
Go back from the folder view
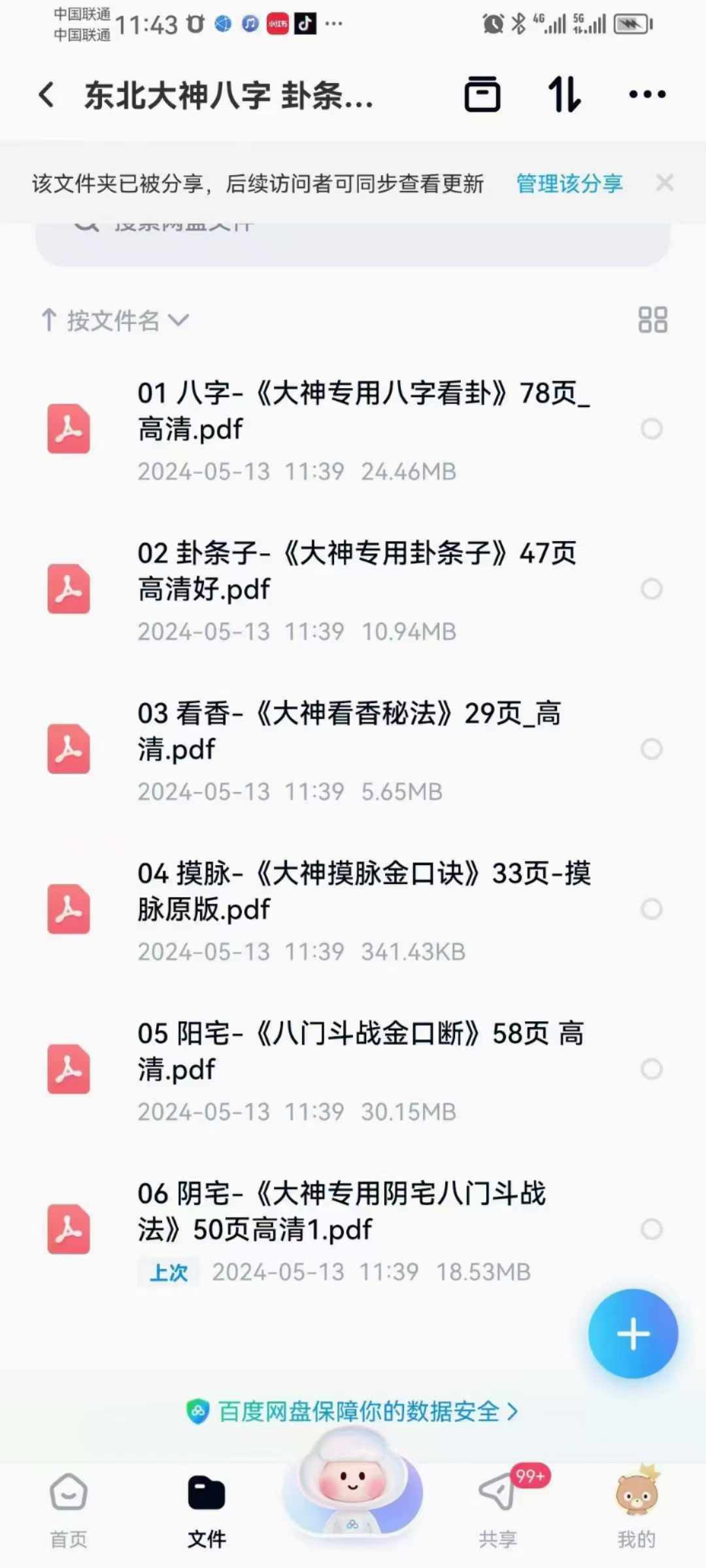click(x=46, y=95)
